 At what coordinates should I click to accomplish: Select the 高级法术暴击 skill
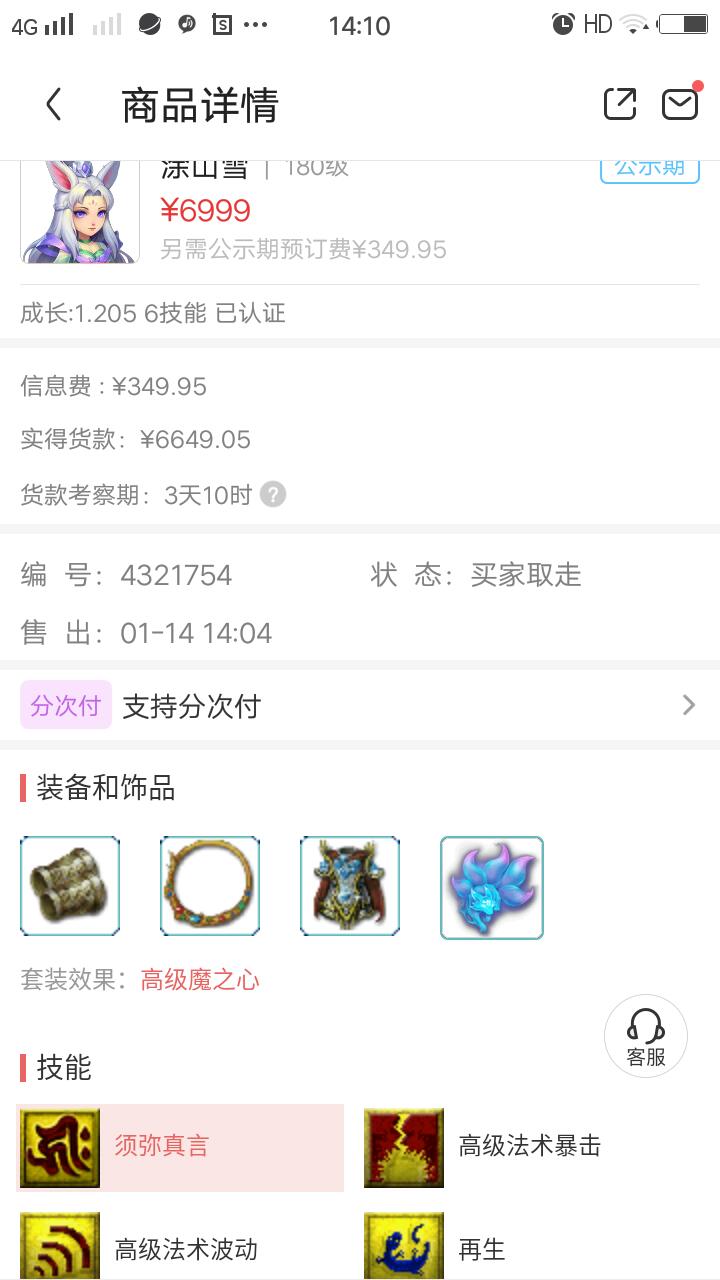(530, 1147)
